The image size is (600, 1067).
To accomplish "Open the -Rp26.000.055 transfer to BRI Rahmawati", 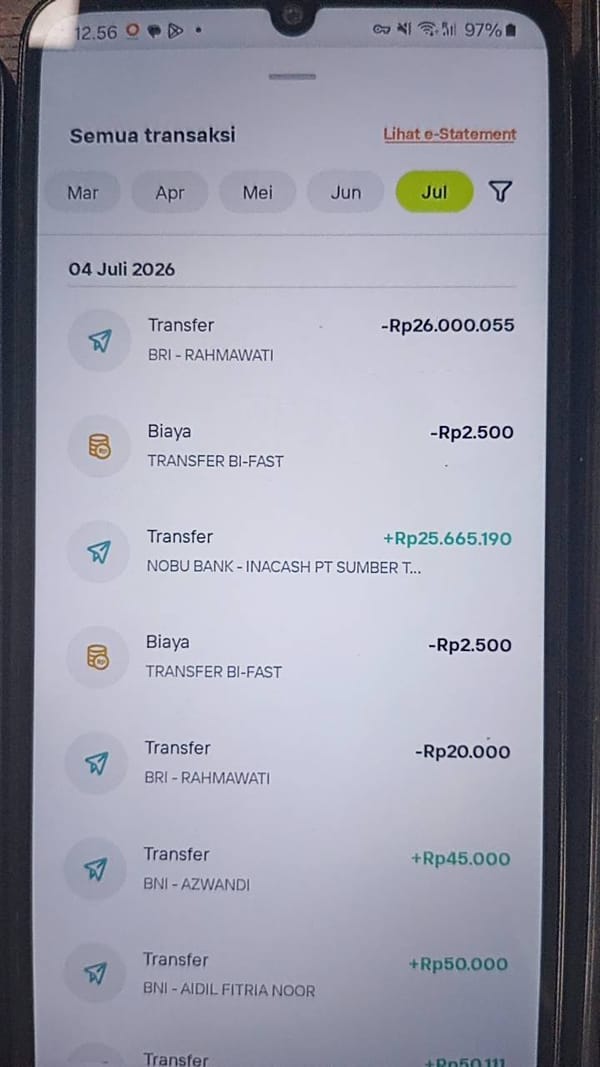I will tap(291, 340).
